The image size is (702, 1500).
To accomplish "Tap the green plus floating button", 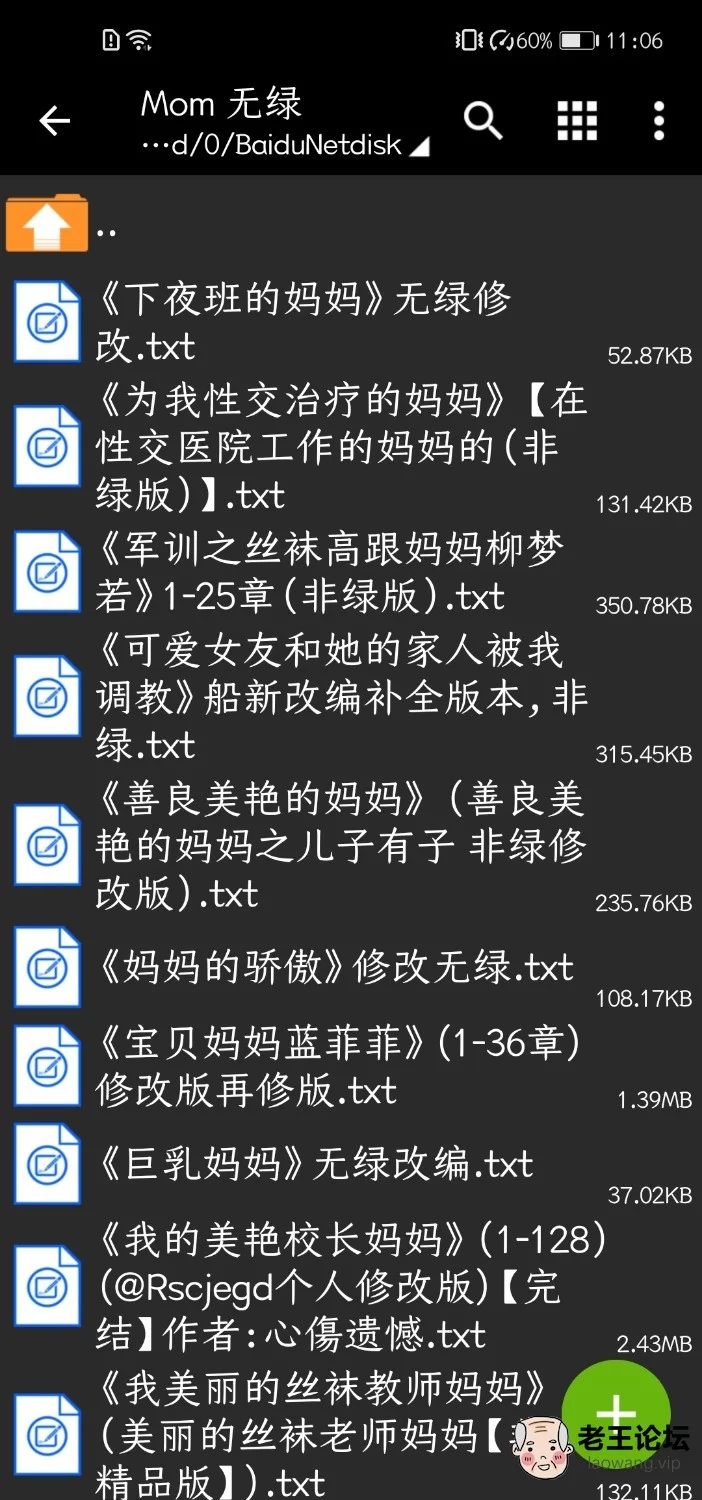I will (x=616, y=1413).
